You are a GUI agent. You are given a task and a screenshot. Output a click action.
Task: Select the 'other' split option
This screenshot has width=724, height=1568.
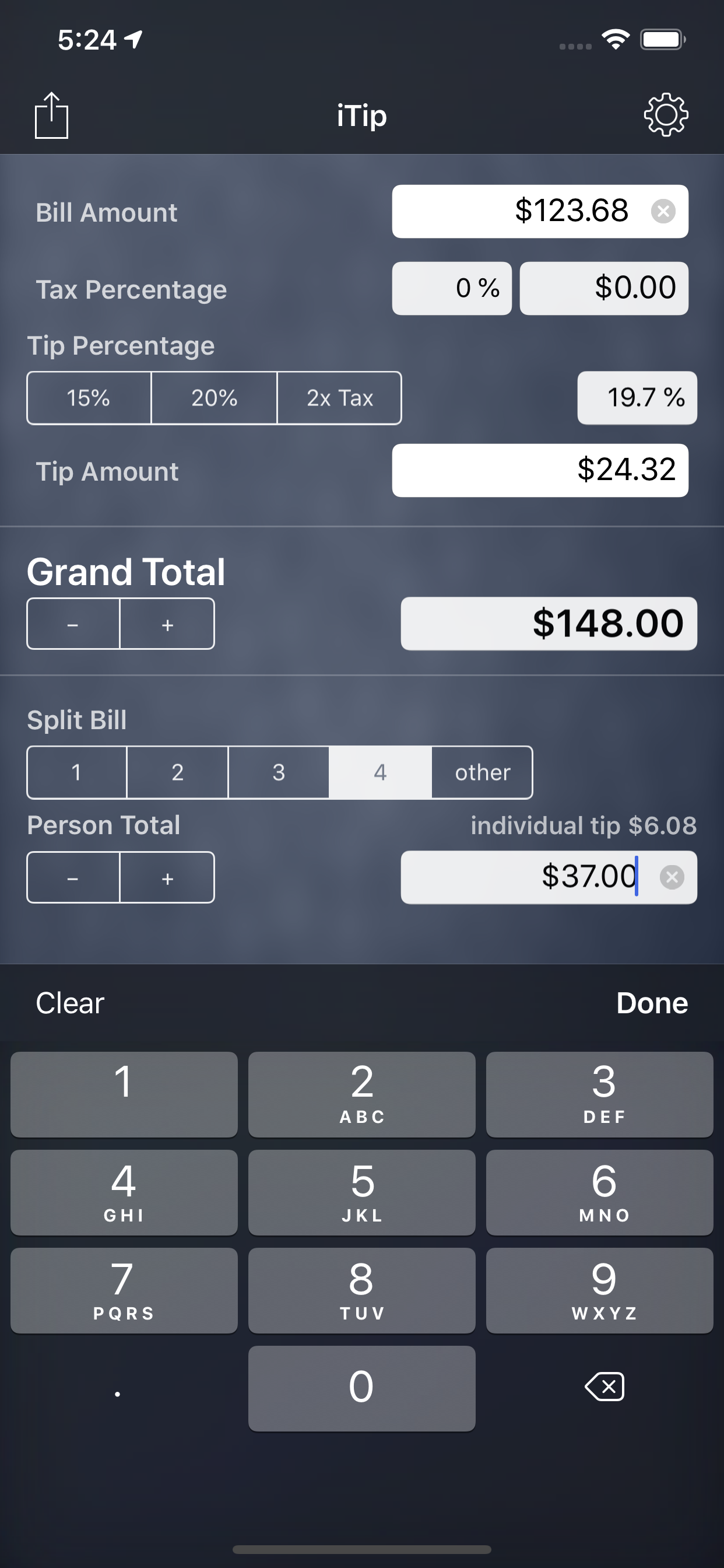point(482,772)
